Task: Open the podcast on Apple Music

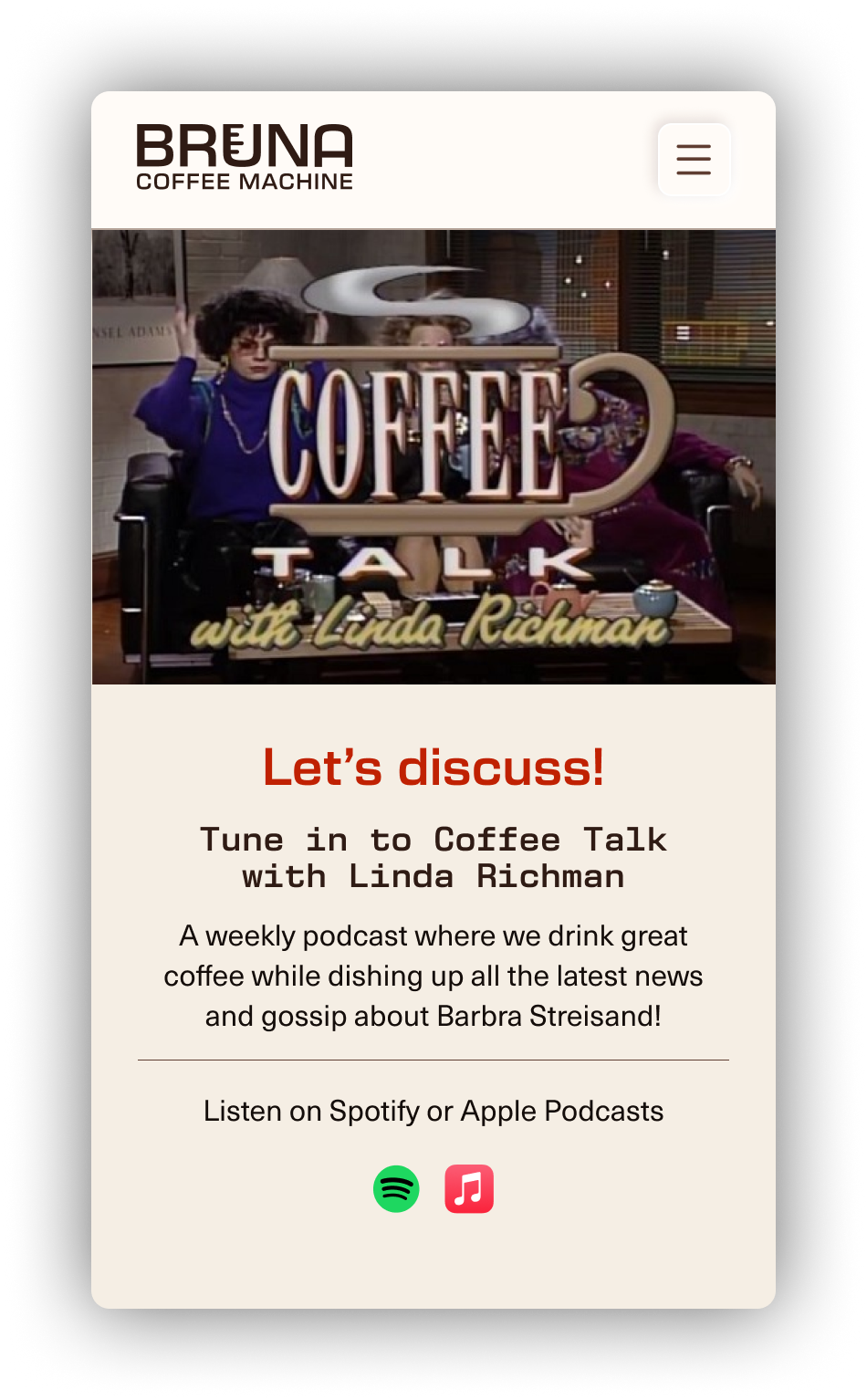Action: [469, 1189]
